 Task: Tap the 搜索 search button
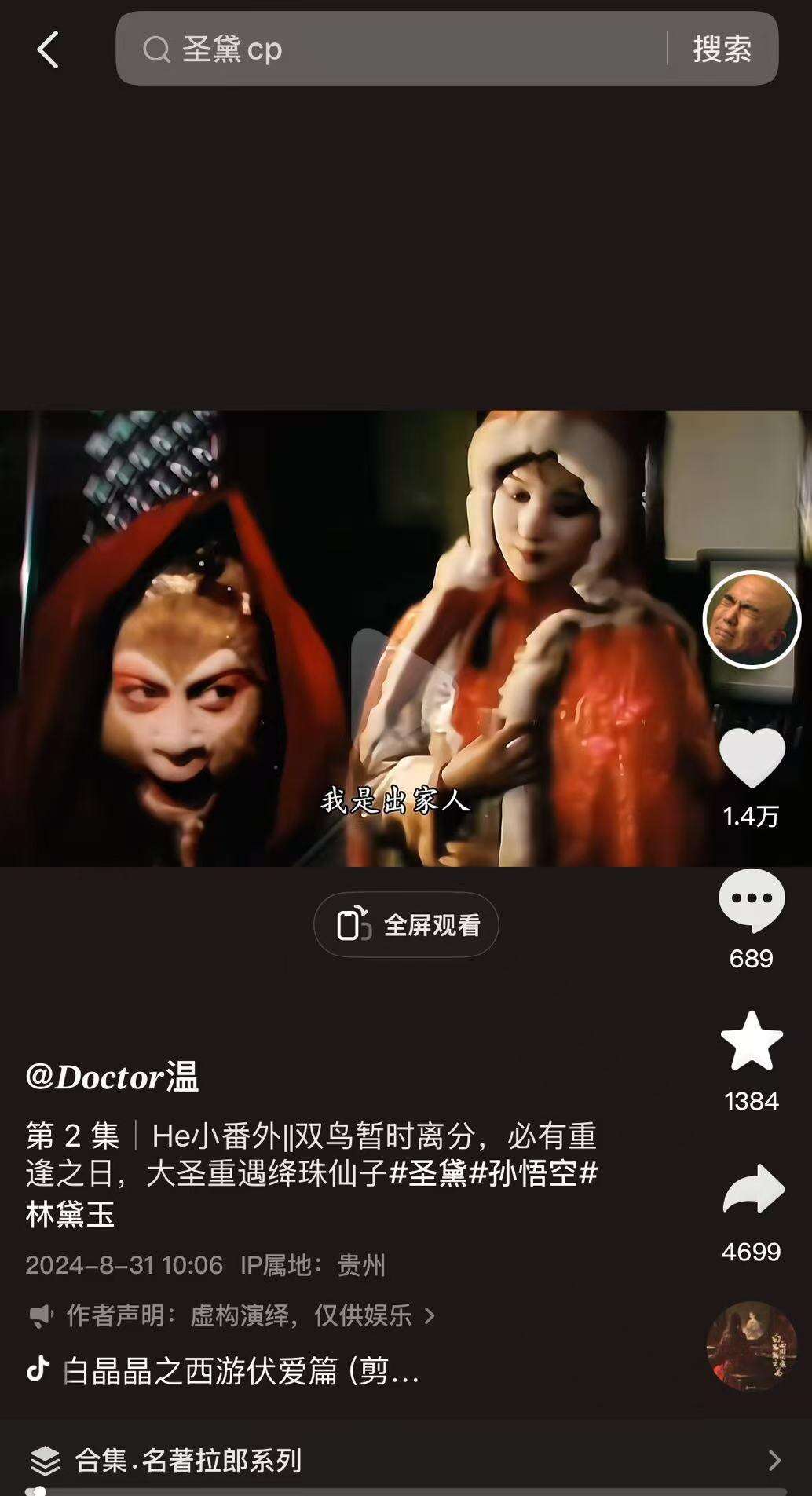pyautogui.click(x=722, y=49)
